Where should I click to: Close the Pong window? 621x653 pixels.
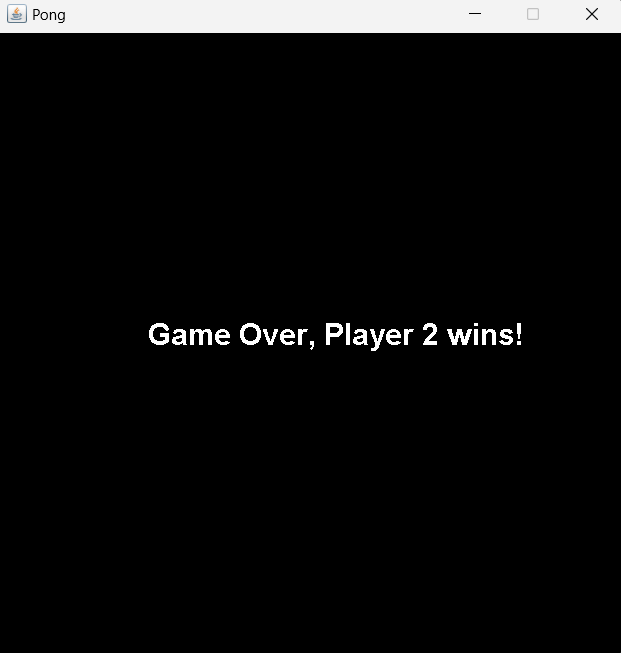pos(591,14)
